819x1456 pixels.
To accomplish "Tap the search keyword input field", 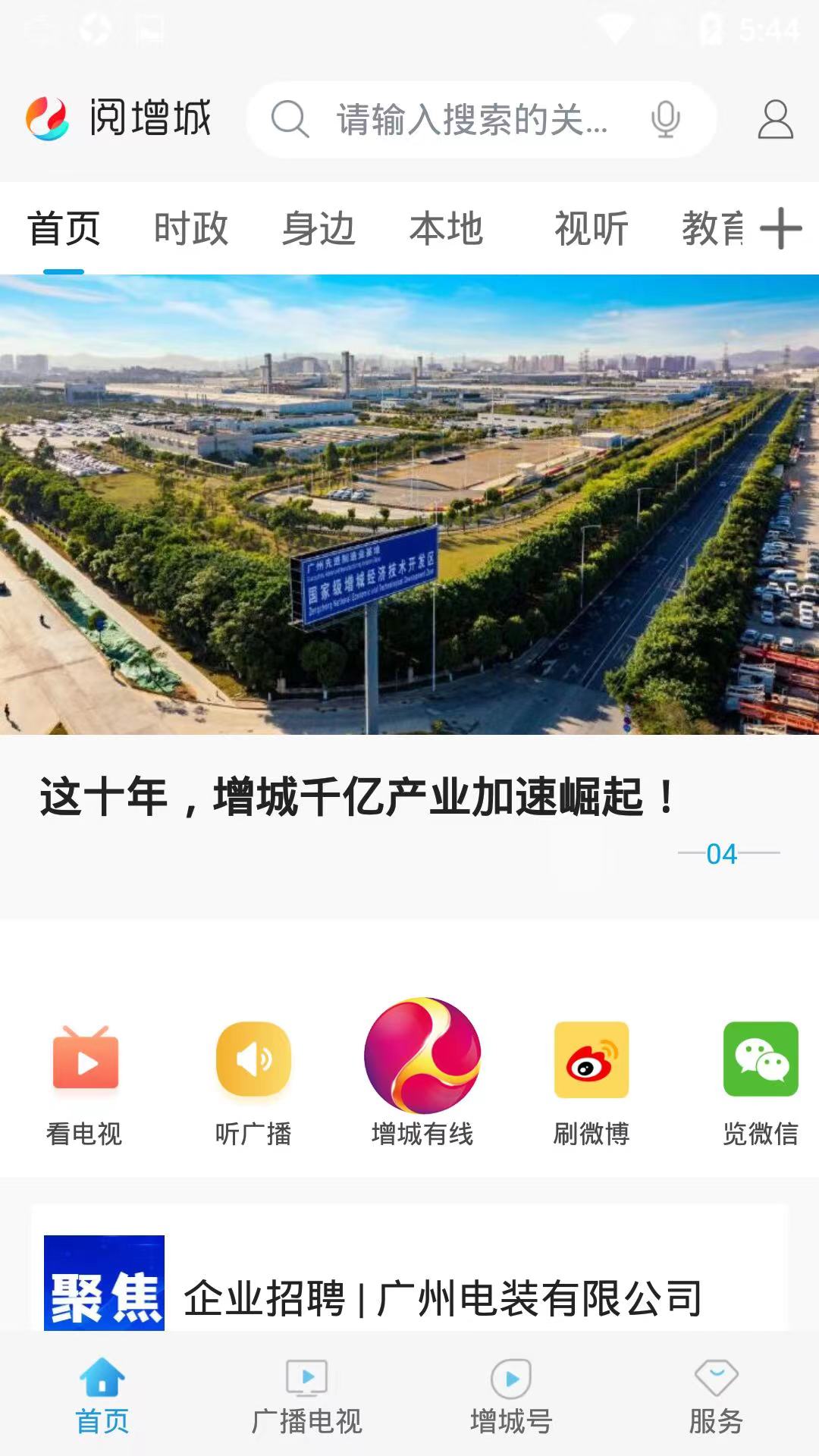I will tap(470, 120).
